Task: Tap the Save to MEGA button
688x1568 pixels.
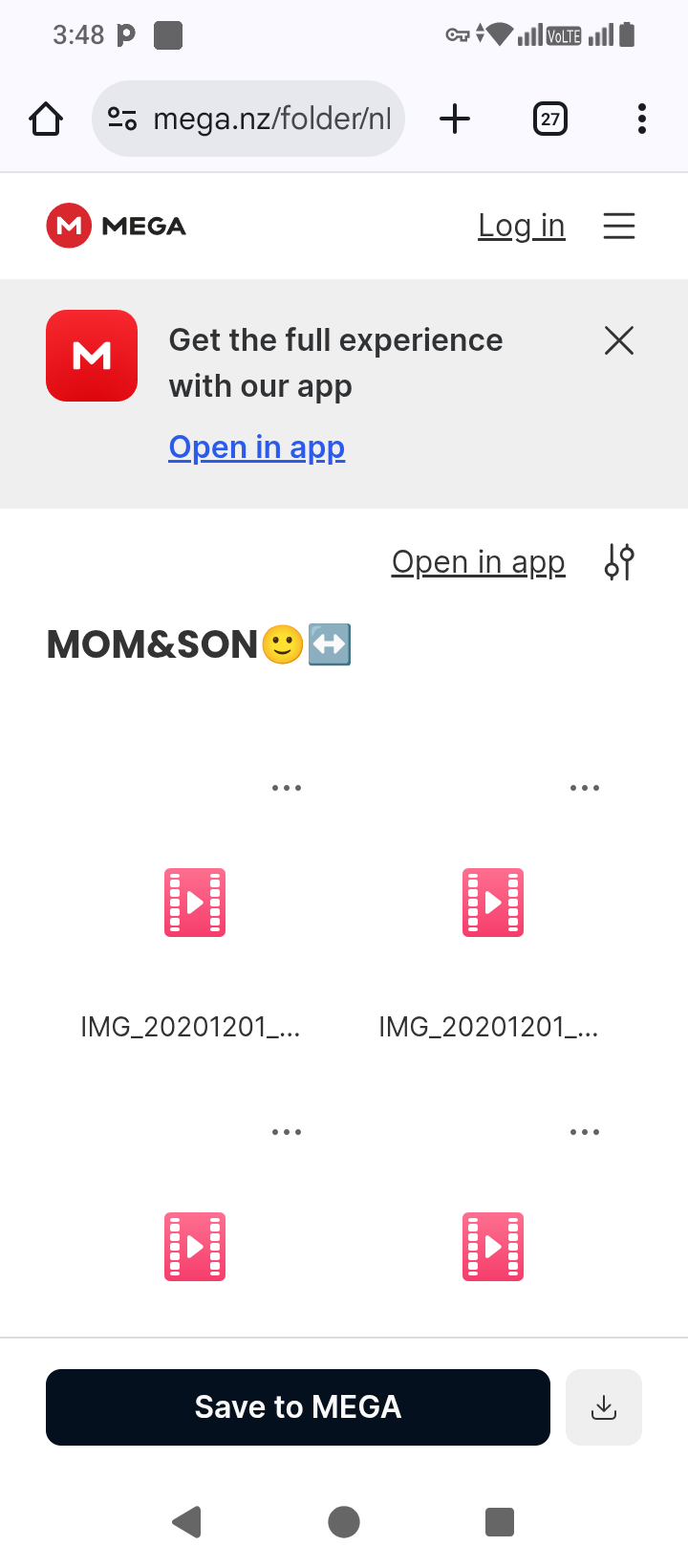Action: point(298,1407)
